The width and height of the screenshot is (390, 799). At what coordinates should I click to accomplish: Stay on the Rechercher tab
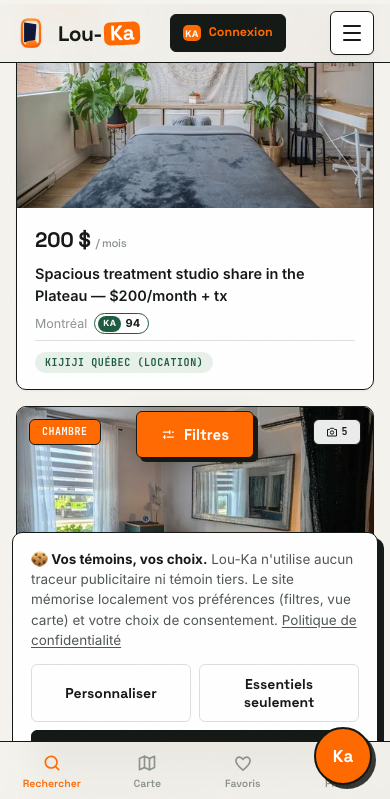point(51,771)
